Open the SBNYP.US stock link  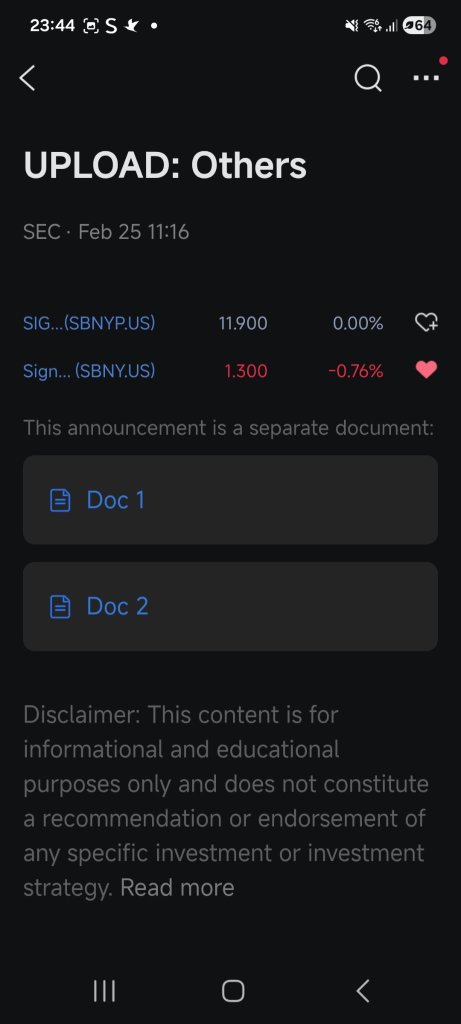click(x=89, y=323)
